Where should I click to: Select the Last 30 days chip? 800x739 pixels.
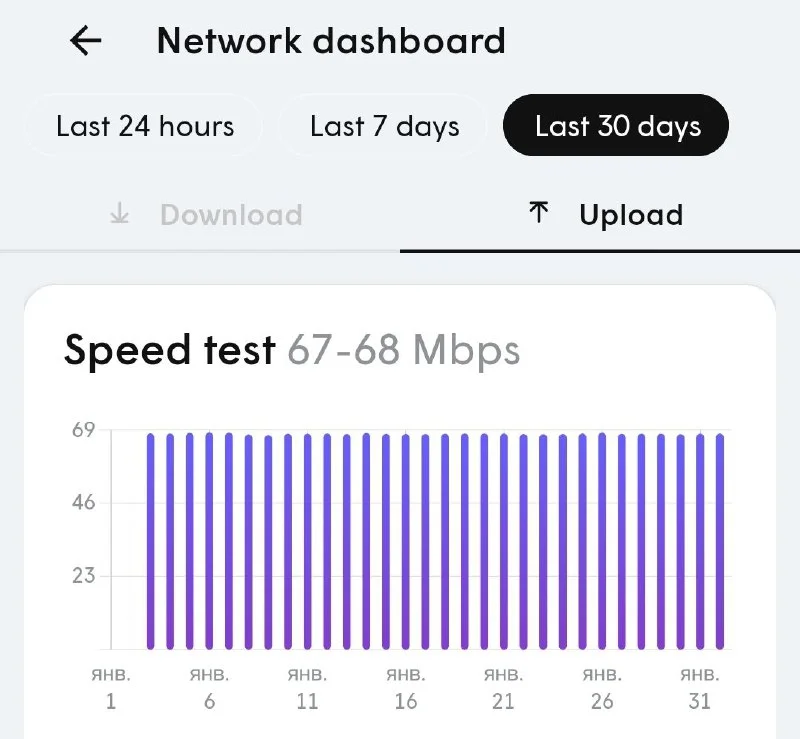click(617, 126)
